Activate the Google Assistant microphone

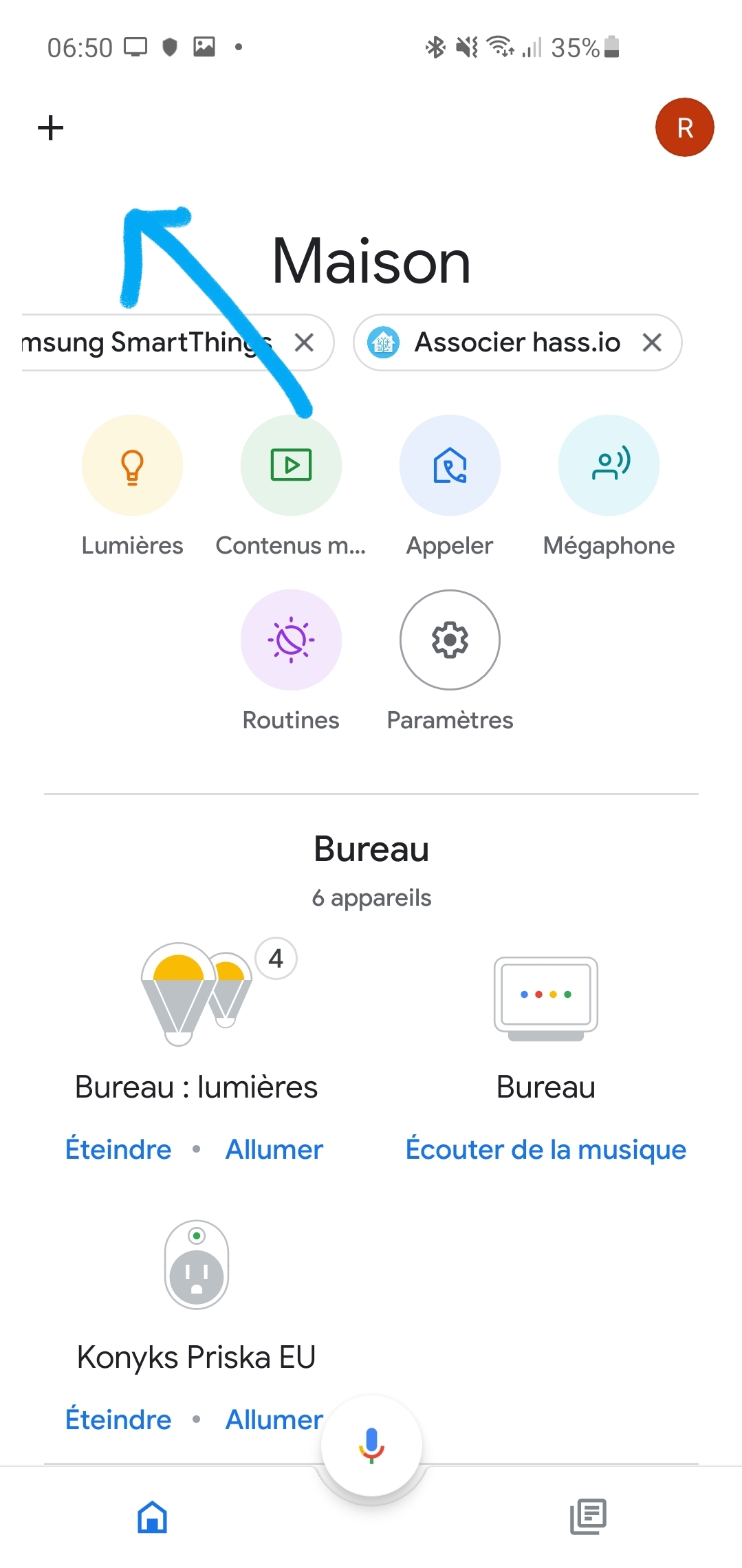(x=371, y=1445)
